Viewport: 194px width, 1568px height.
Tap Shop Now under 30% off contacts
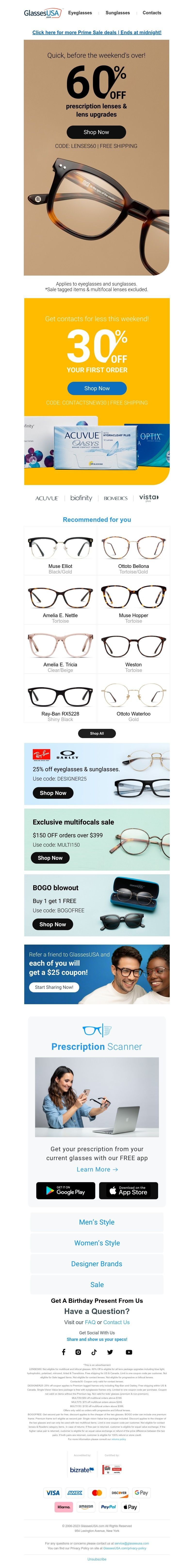97,388
